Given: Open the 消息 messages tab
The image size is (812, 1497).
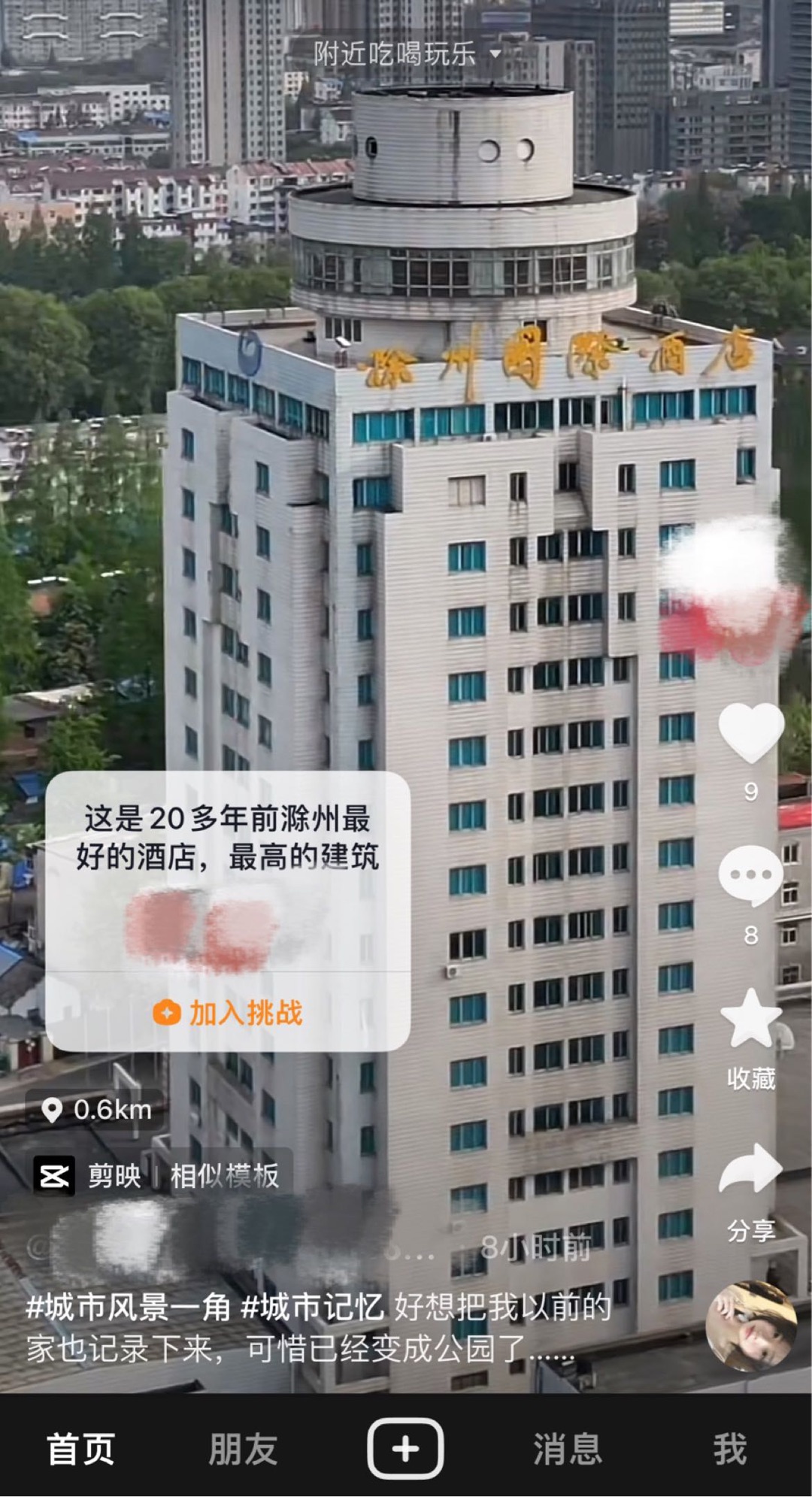Looking at the screenshot, I should click(568, 1449).
